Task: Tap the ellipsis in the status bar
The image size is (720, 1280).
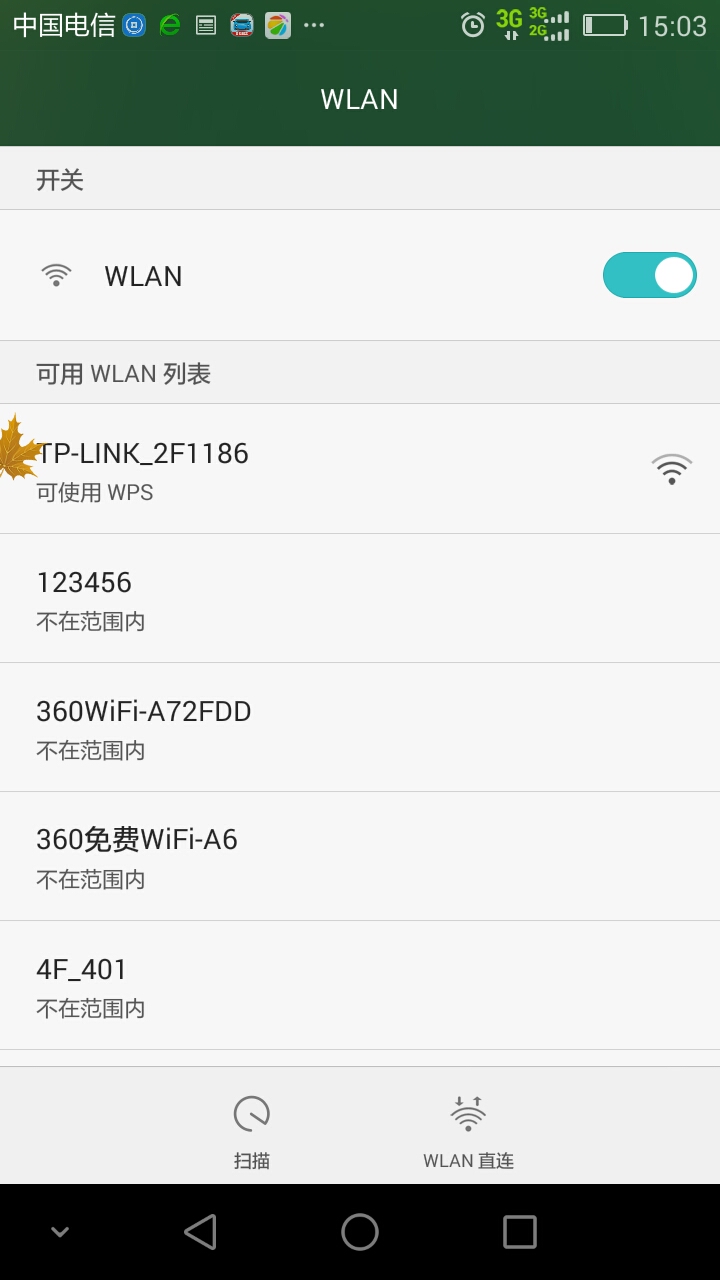Action: pos(313,24)
